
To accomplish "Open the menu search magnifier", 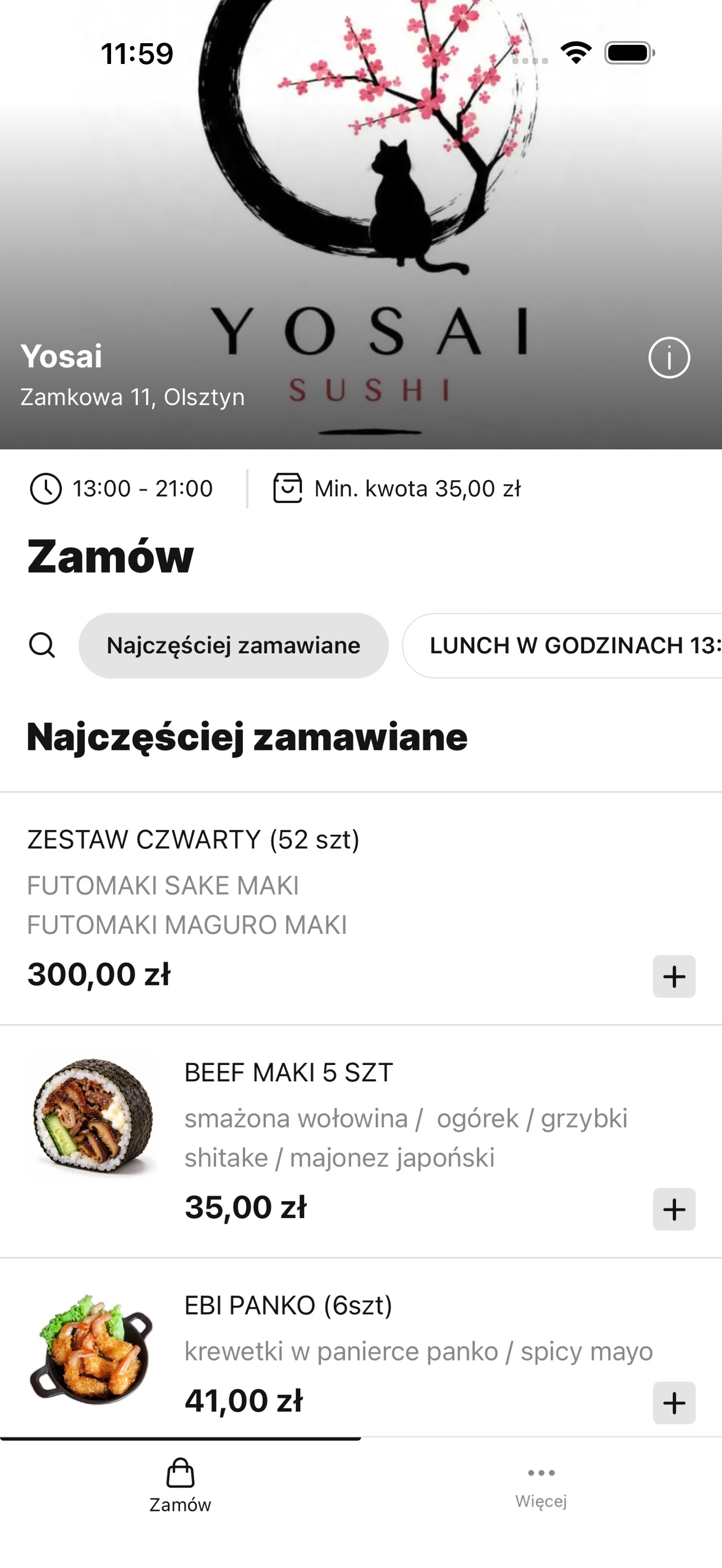I will (42, 645).
